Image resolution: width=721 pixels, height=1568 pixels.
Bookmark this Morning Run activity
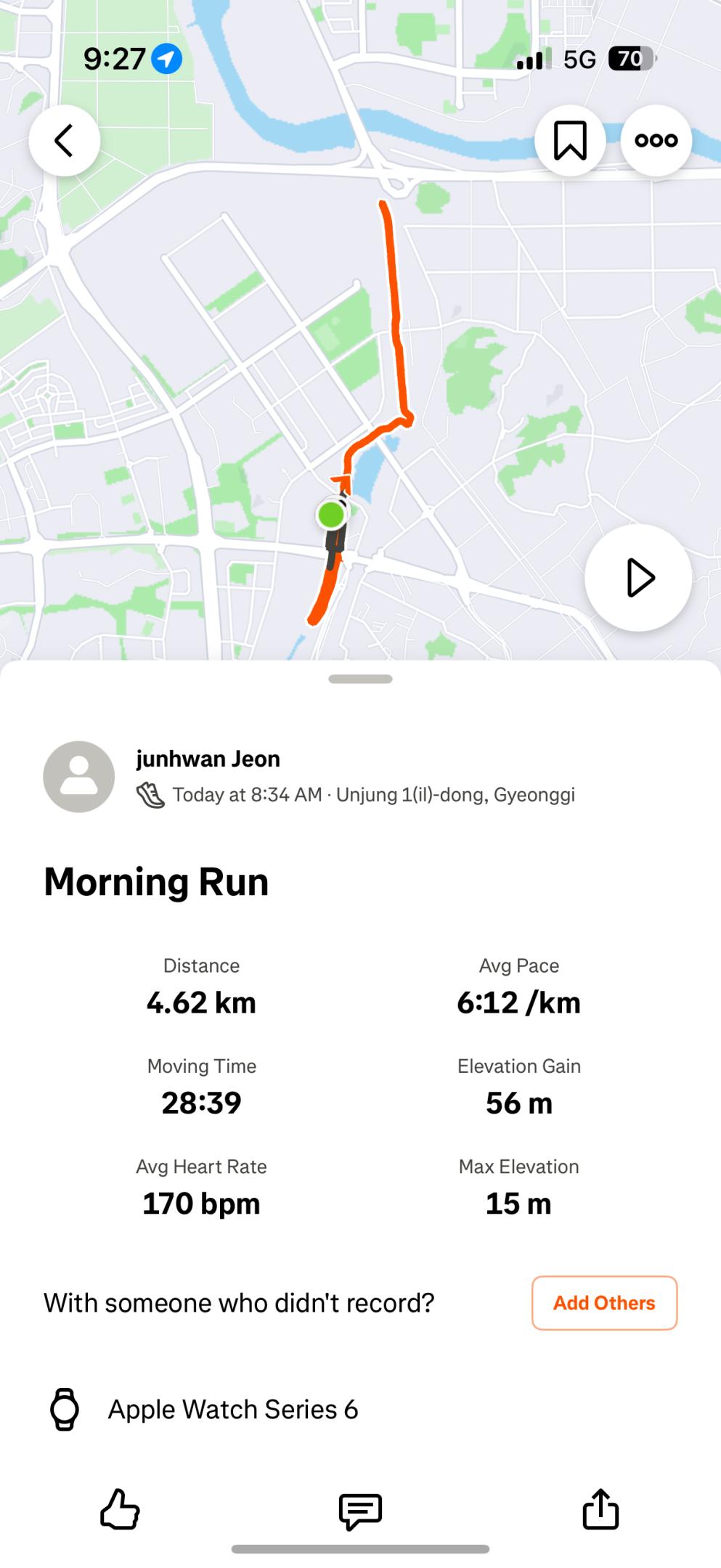coord(570,141)
